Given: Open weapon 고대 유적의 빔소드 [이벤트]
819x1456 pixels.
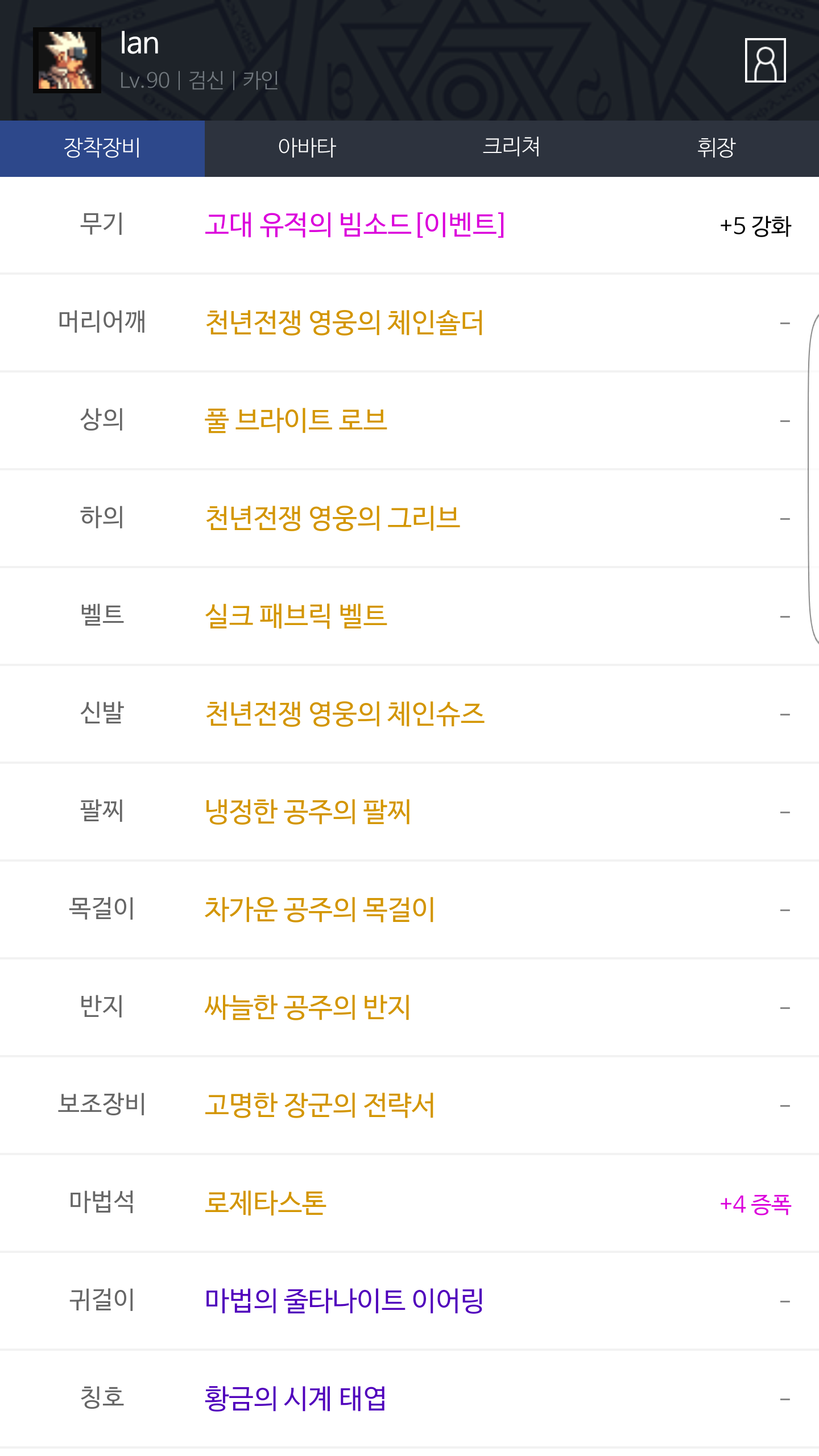Looking at the screenshot, I should tap(354, 225).
